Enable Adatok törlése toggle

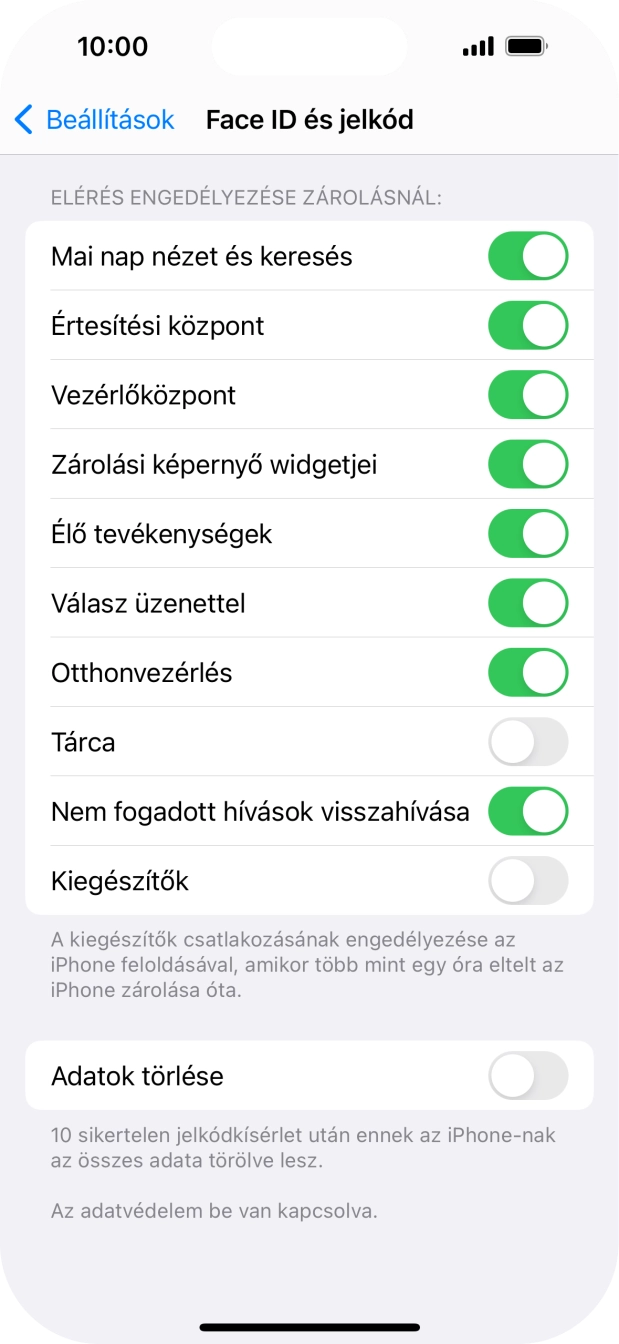527,1076
